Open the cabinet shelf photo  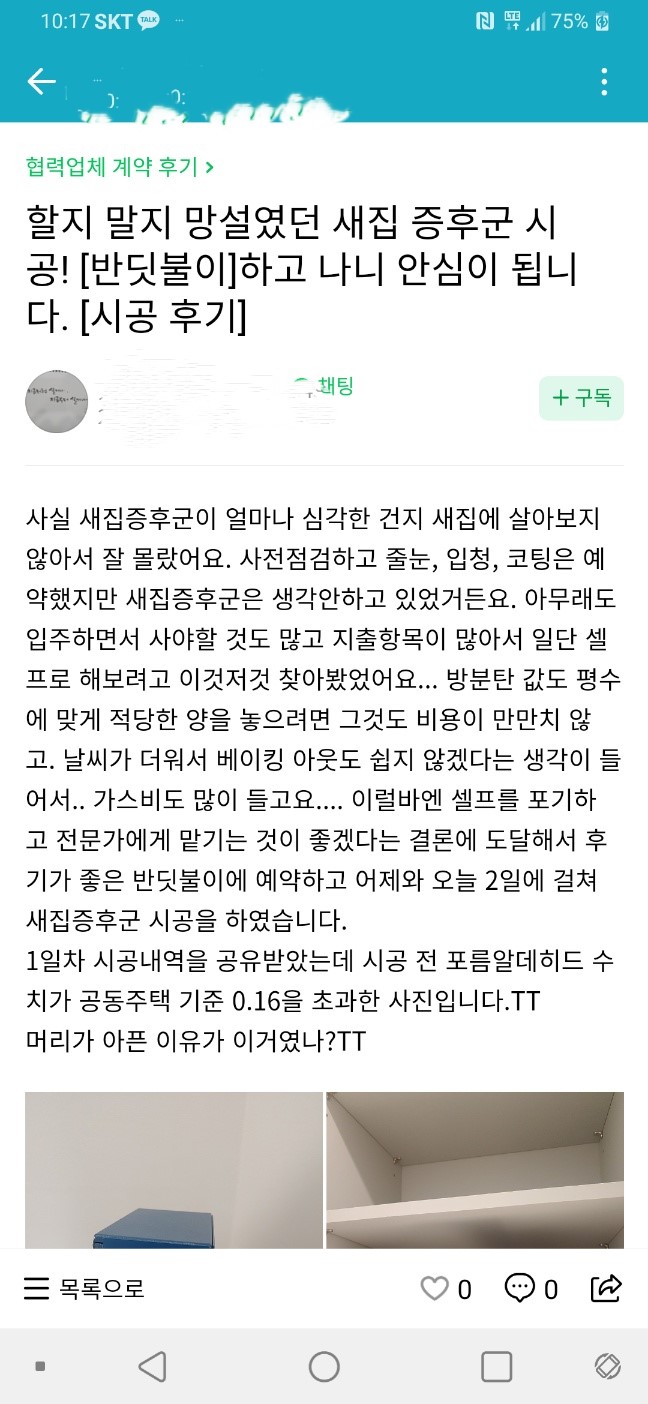point(475,1170)
